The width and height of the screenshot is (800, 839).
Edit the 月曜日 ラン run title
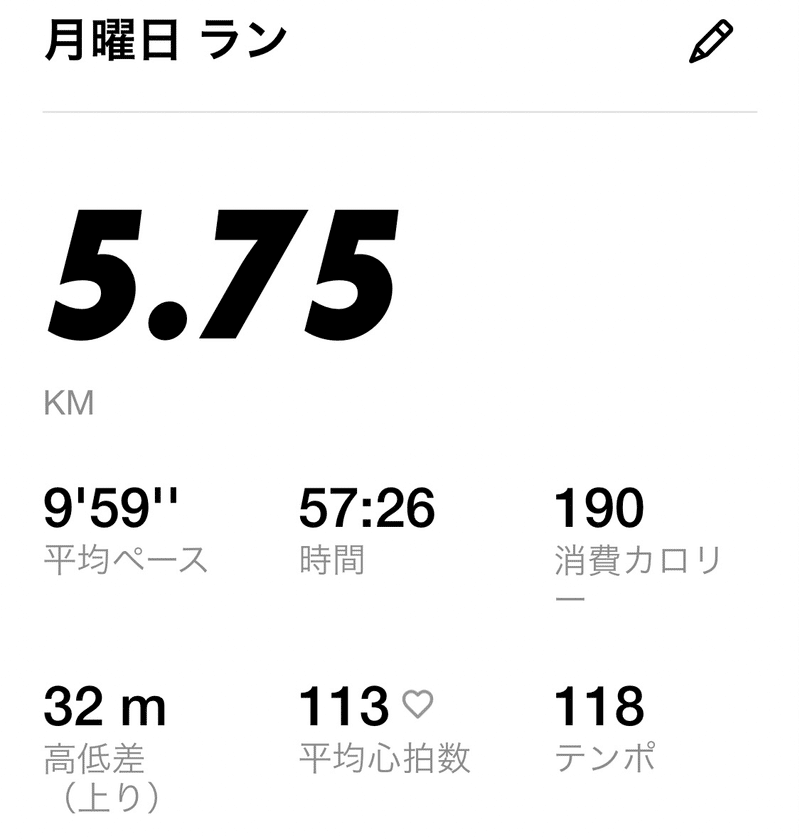pyautogui.click(x=711, y=42)
